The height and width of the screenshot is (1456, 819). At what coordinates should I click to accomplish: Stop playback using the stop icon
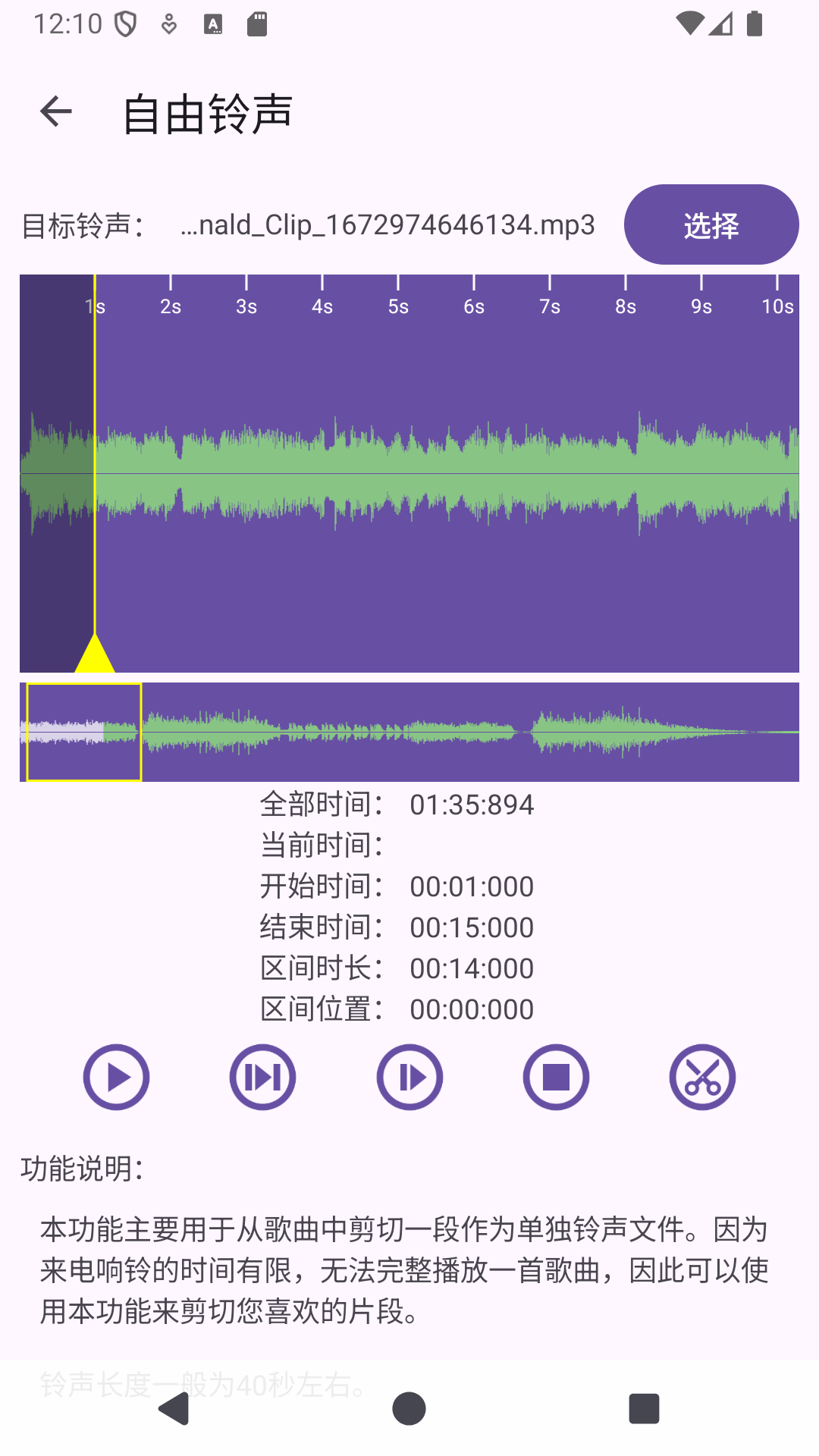[x=556, y=1077]
